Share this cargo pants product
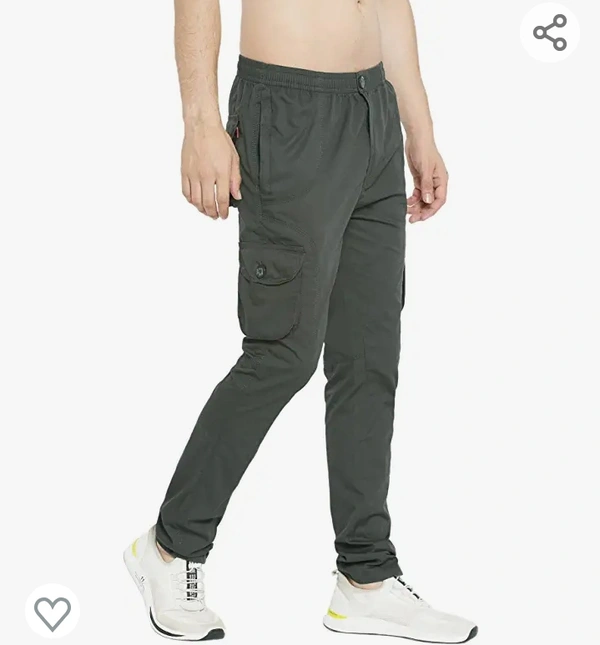The image size is (600, 645). [x=550, y=33]
